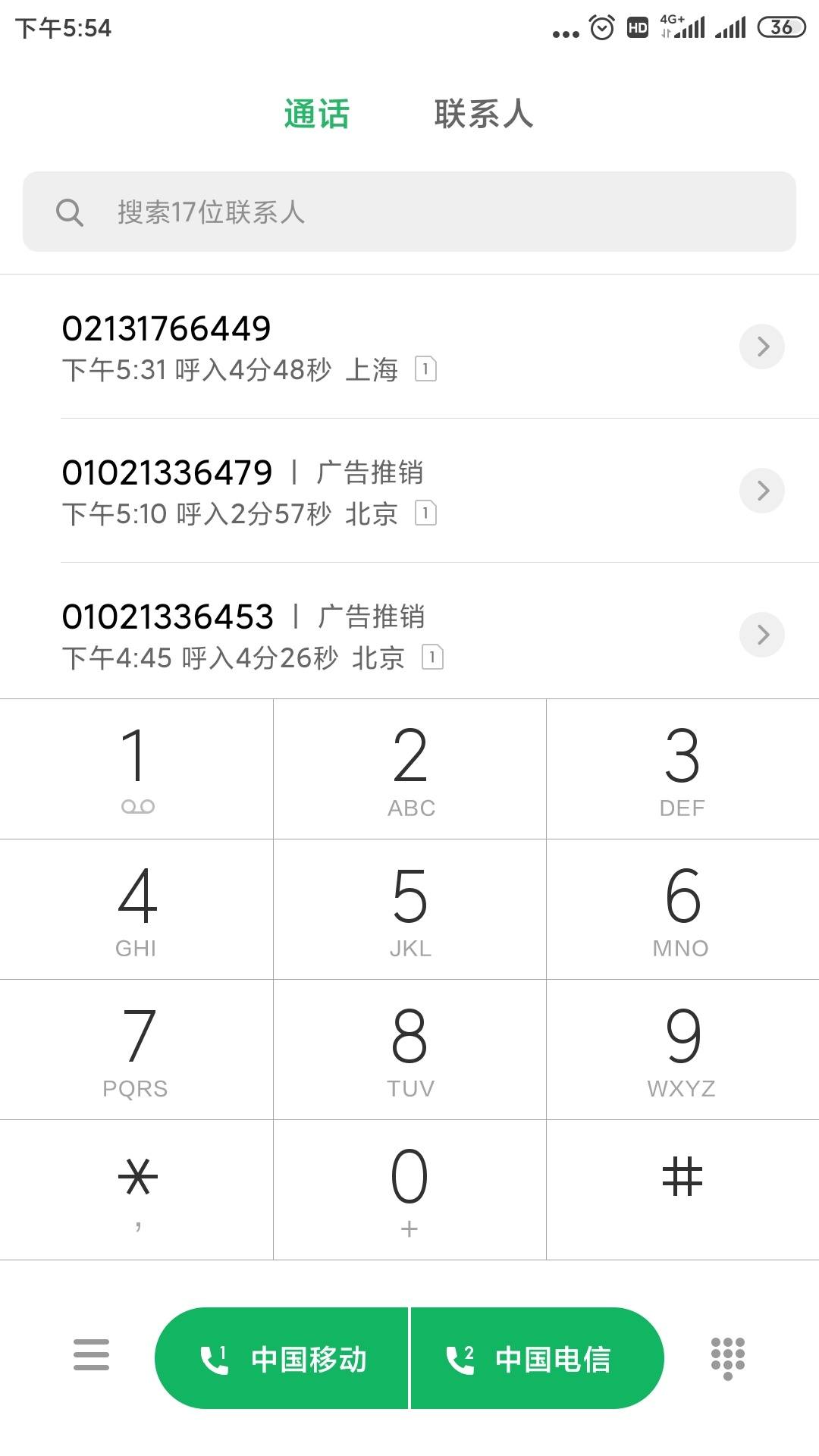Viewport: 819px width, 1456px height.
Task: Enter digit 7 PQRS
Action: [136, 1050]
